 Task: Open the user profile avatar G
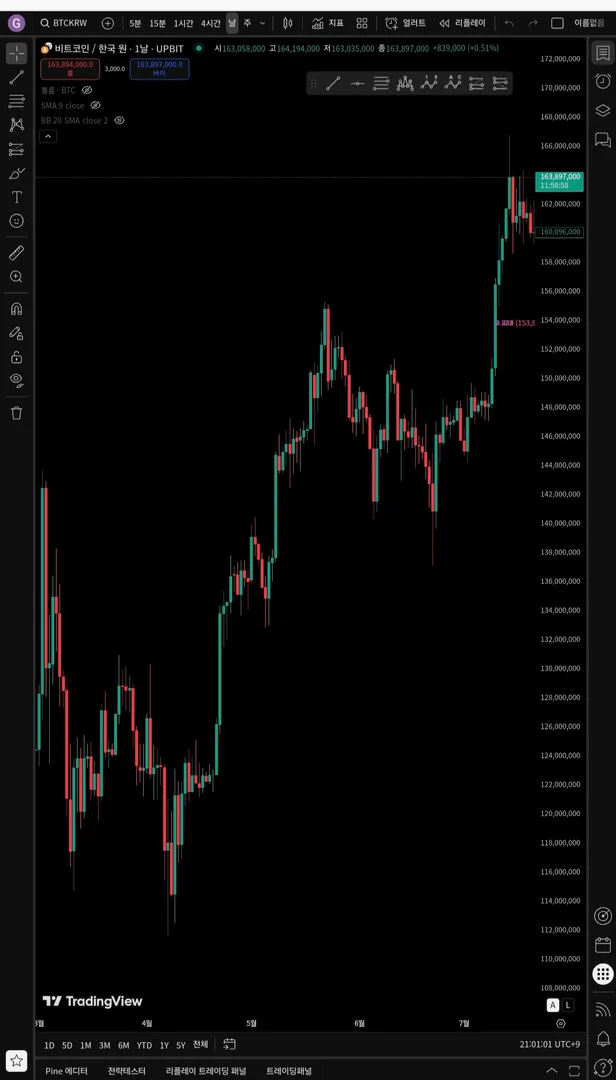point(16,23)
